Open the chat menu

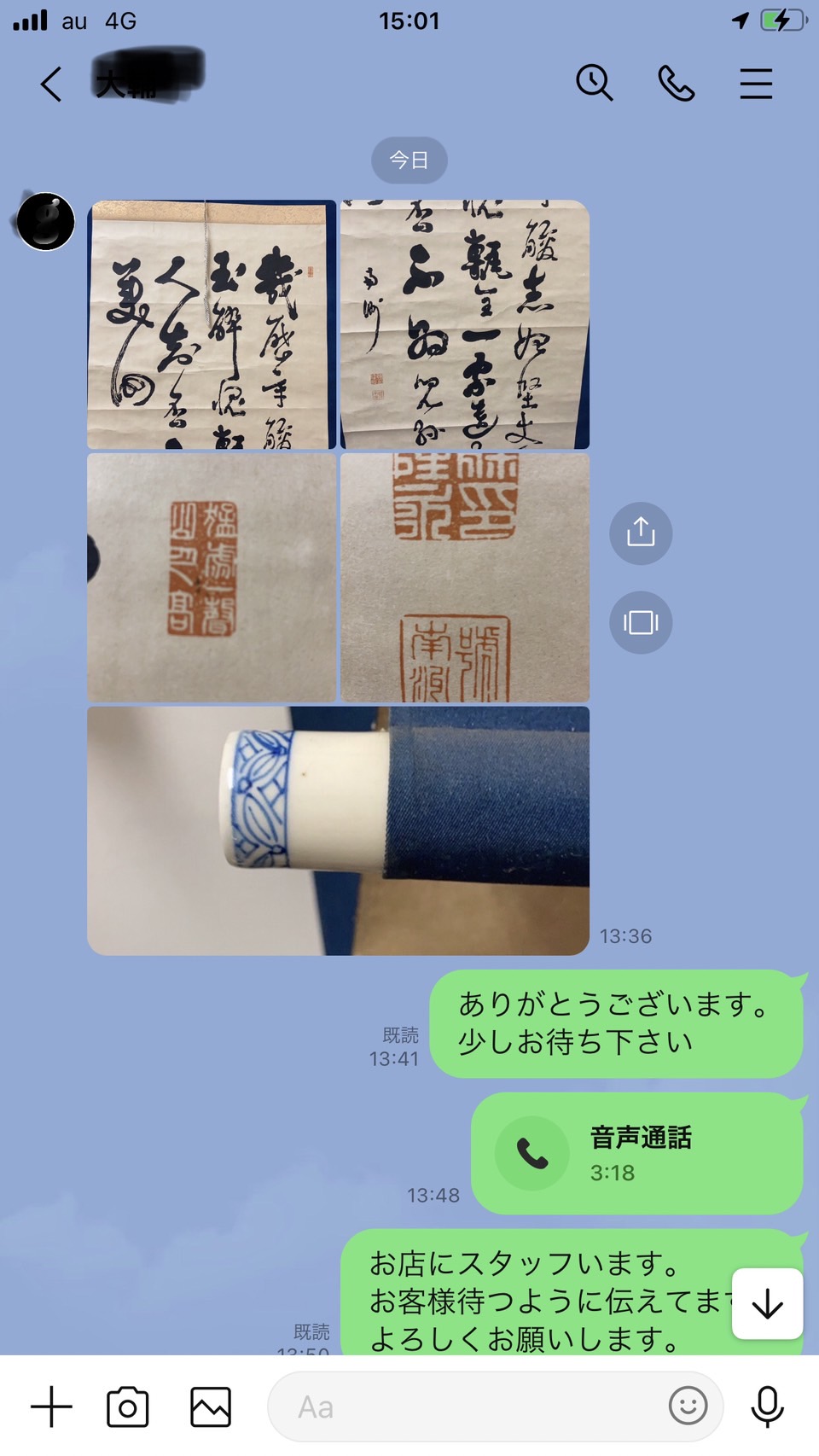tap(756, 84)
